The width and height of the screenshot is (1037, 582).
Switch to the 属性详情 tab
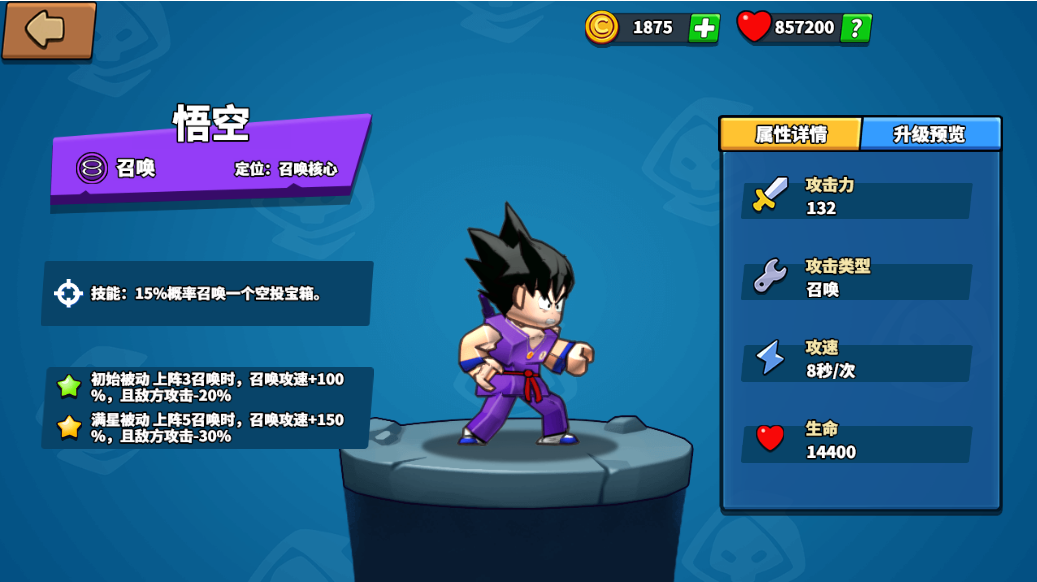tap(790, 134)
